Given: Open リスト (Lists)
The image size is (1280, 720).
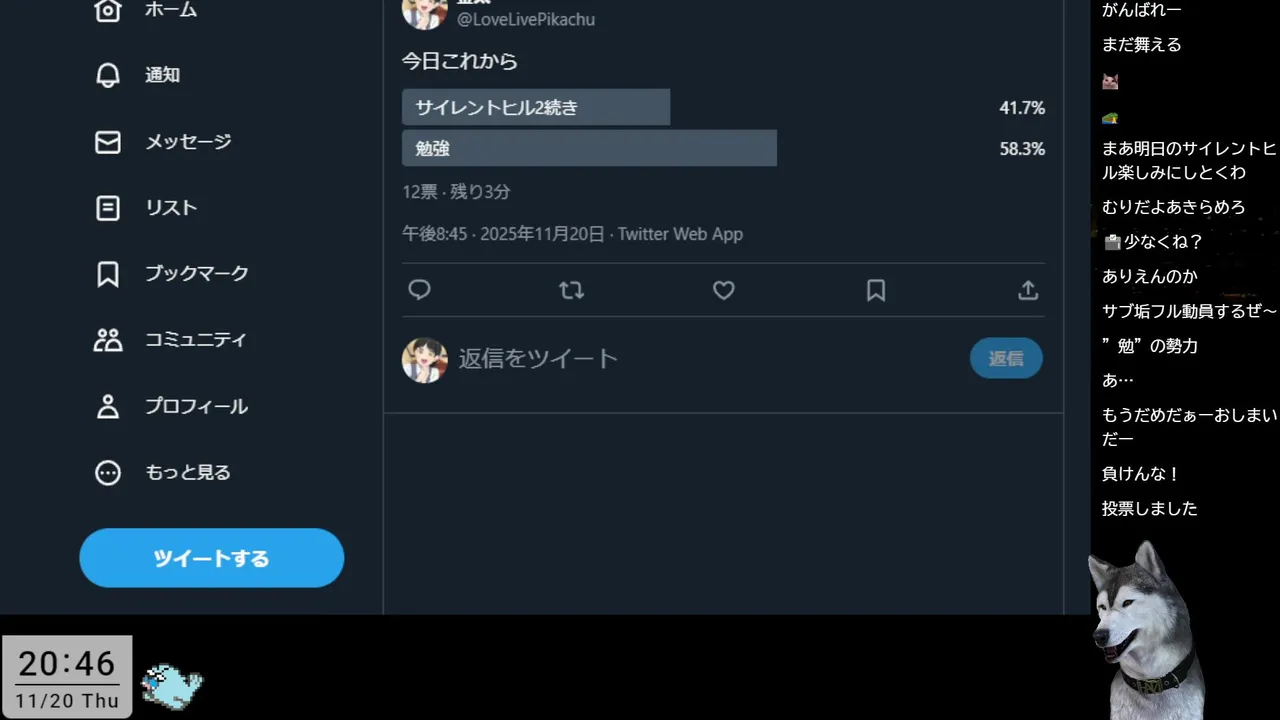Looking at the screenshot, I should click(x=146, y=208).
